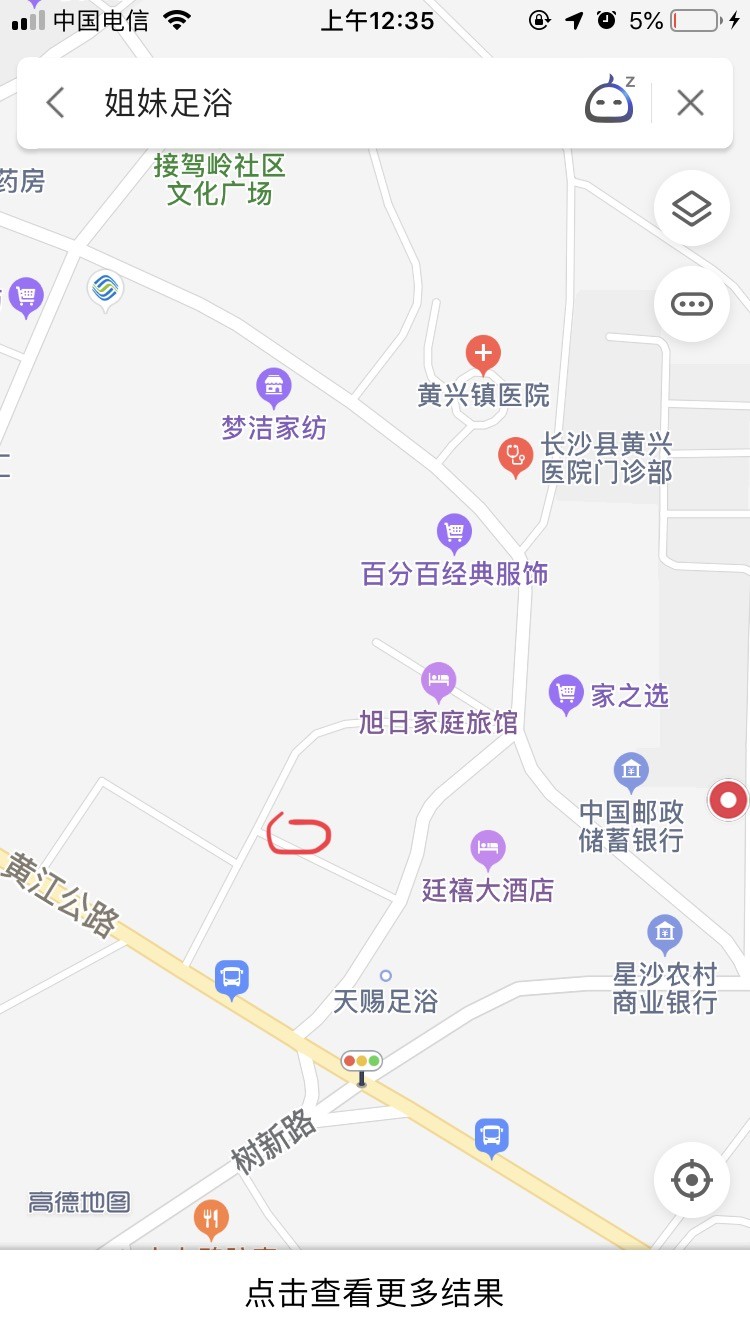Tap the 天赐足浴 map point
Image resolution: width=750 pixels, height=1334 pixels.
point(386,976)
